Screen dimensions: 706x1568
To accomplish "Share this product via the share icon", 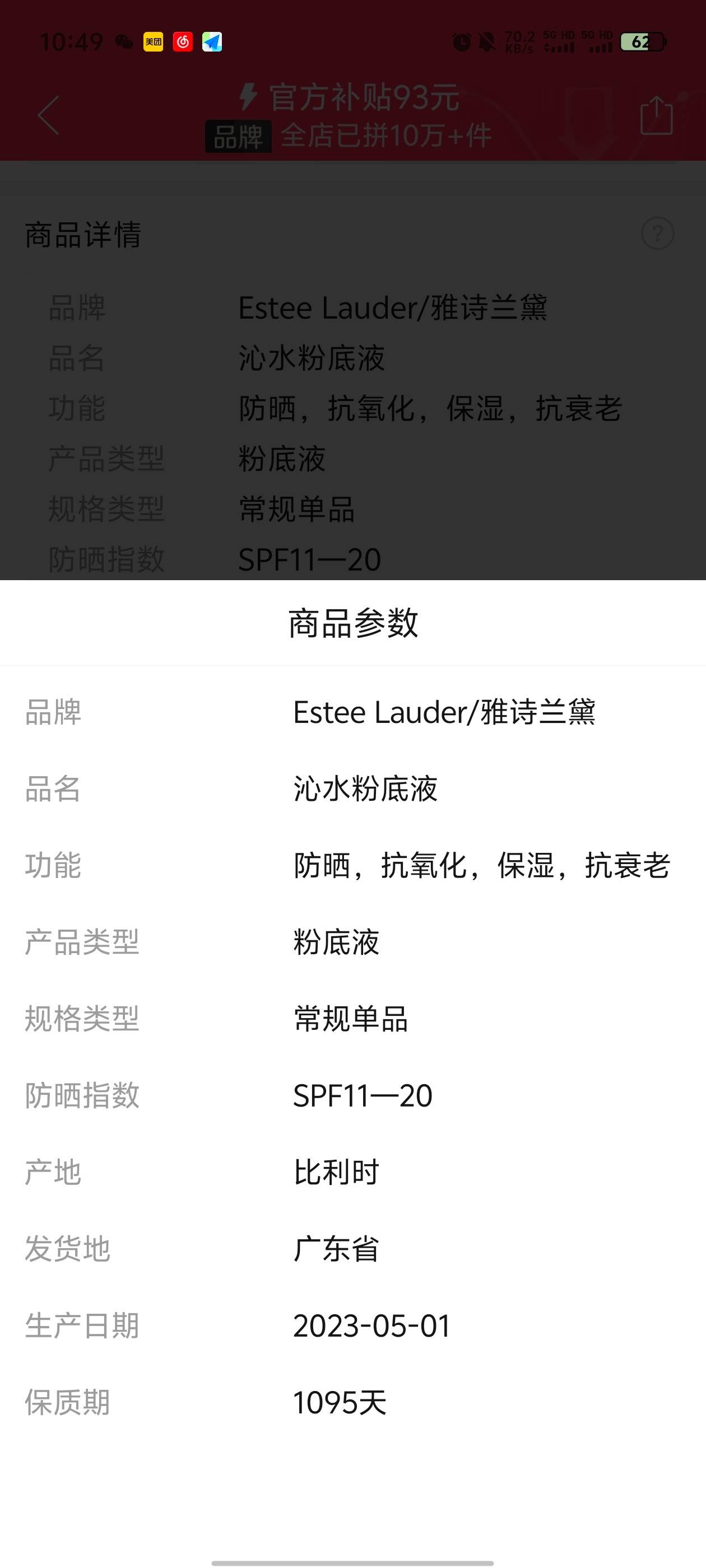I will pyautogui.click(x=656, y=115).
